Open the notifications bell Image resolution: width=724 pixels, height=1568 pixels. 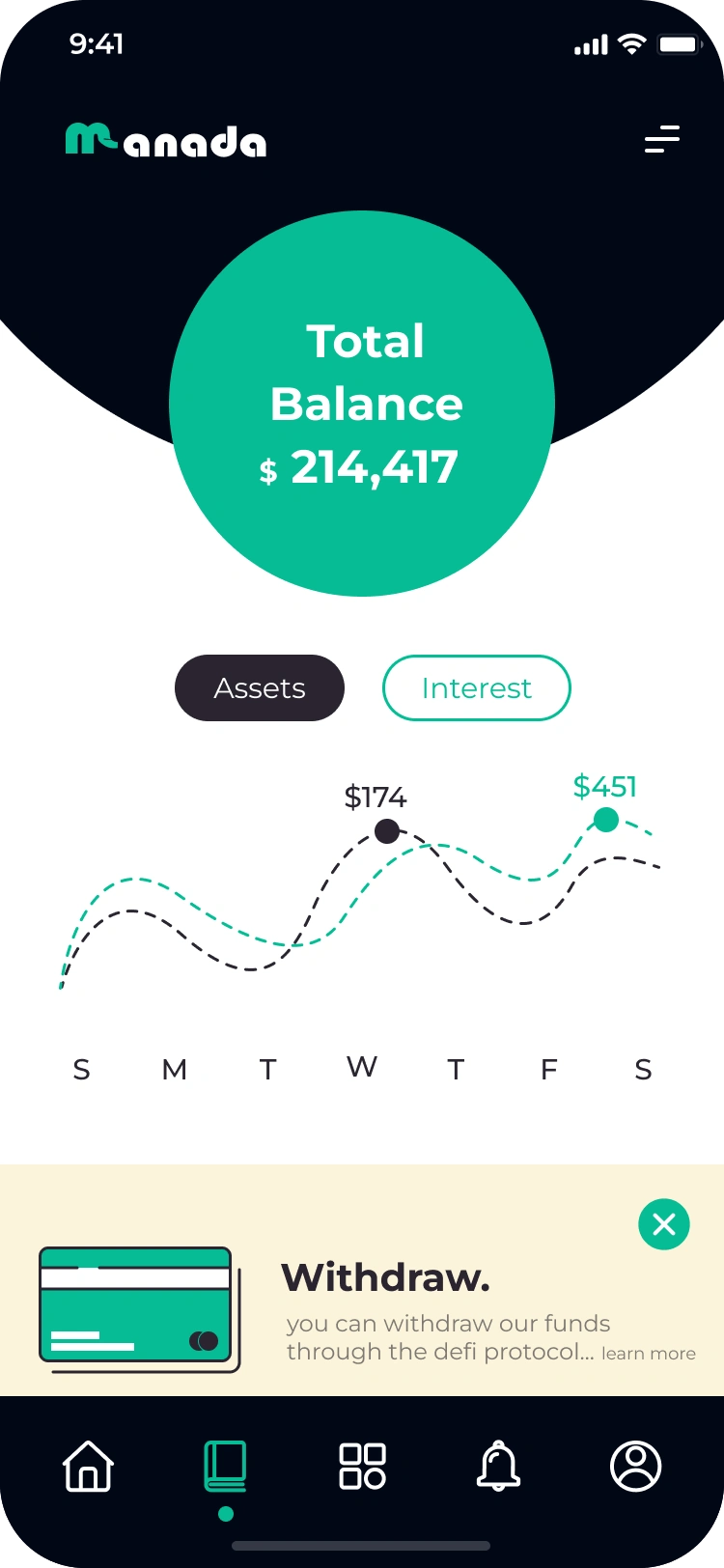point(499,1466)
